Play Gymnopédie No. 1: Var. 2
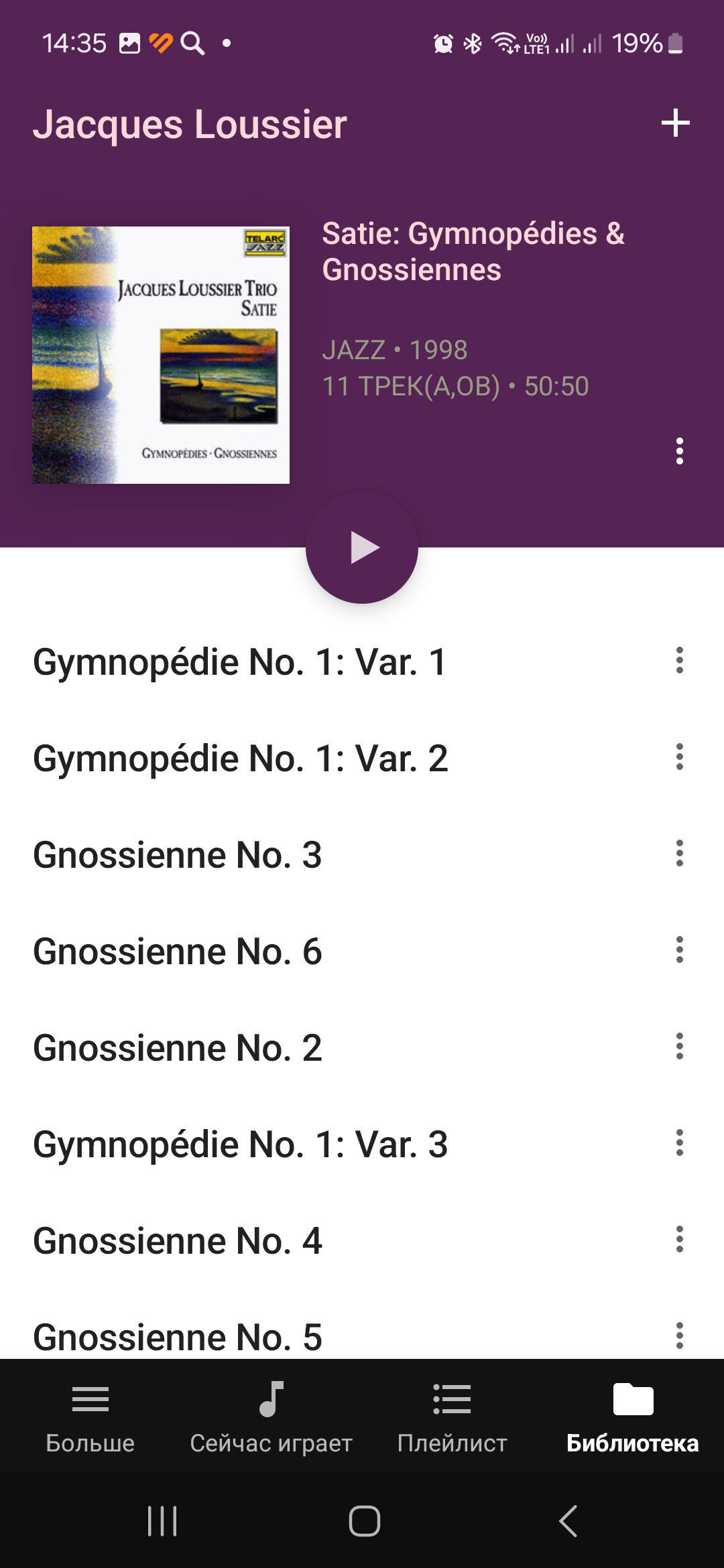 coord(240,759)
